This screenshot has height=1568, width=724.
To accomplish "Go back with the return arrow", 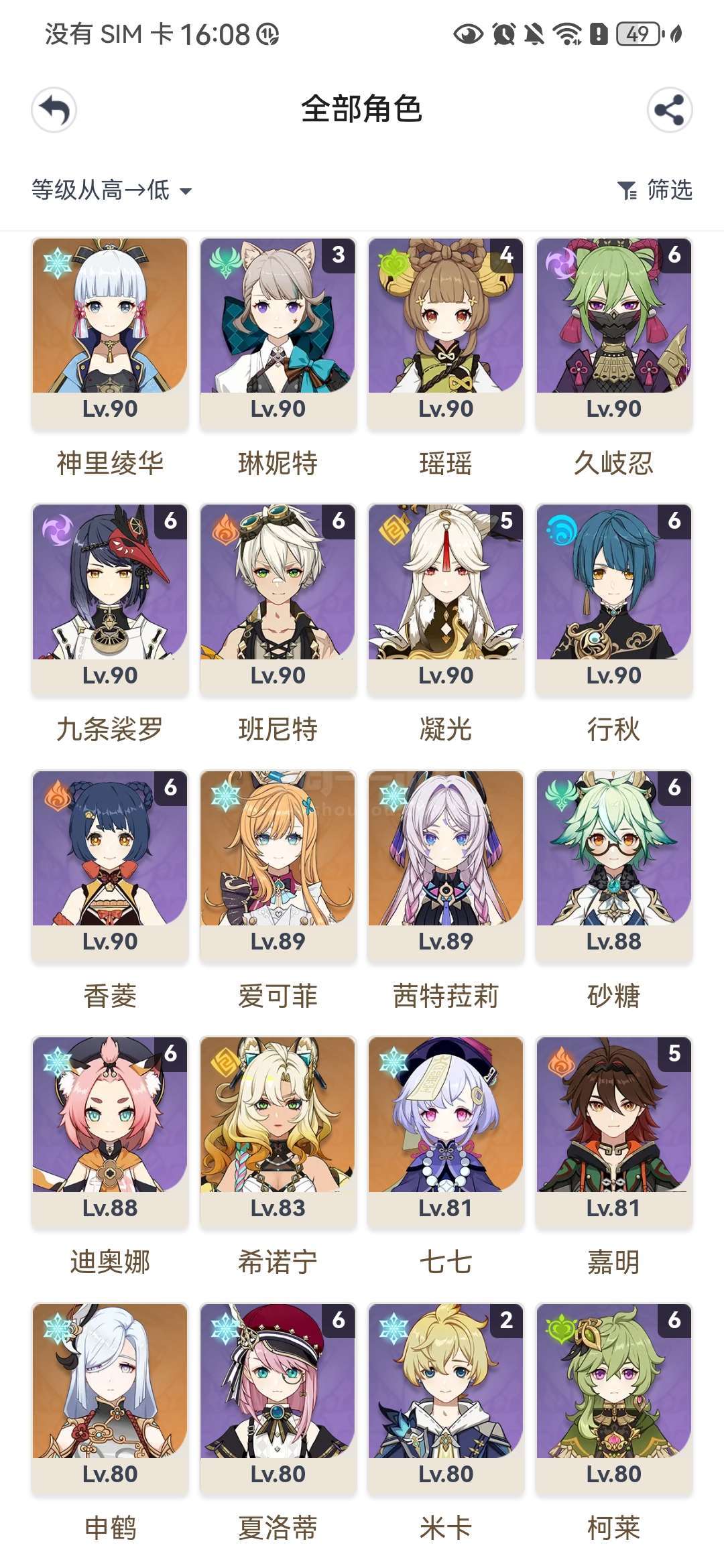I will click(x=54, y=110).
